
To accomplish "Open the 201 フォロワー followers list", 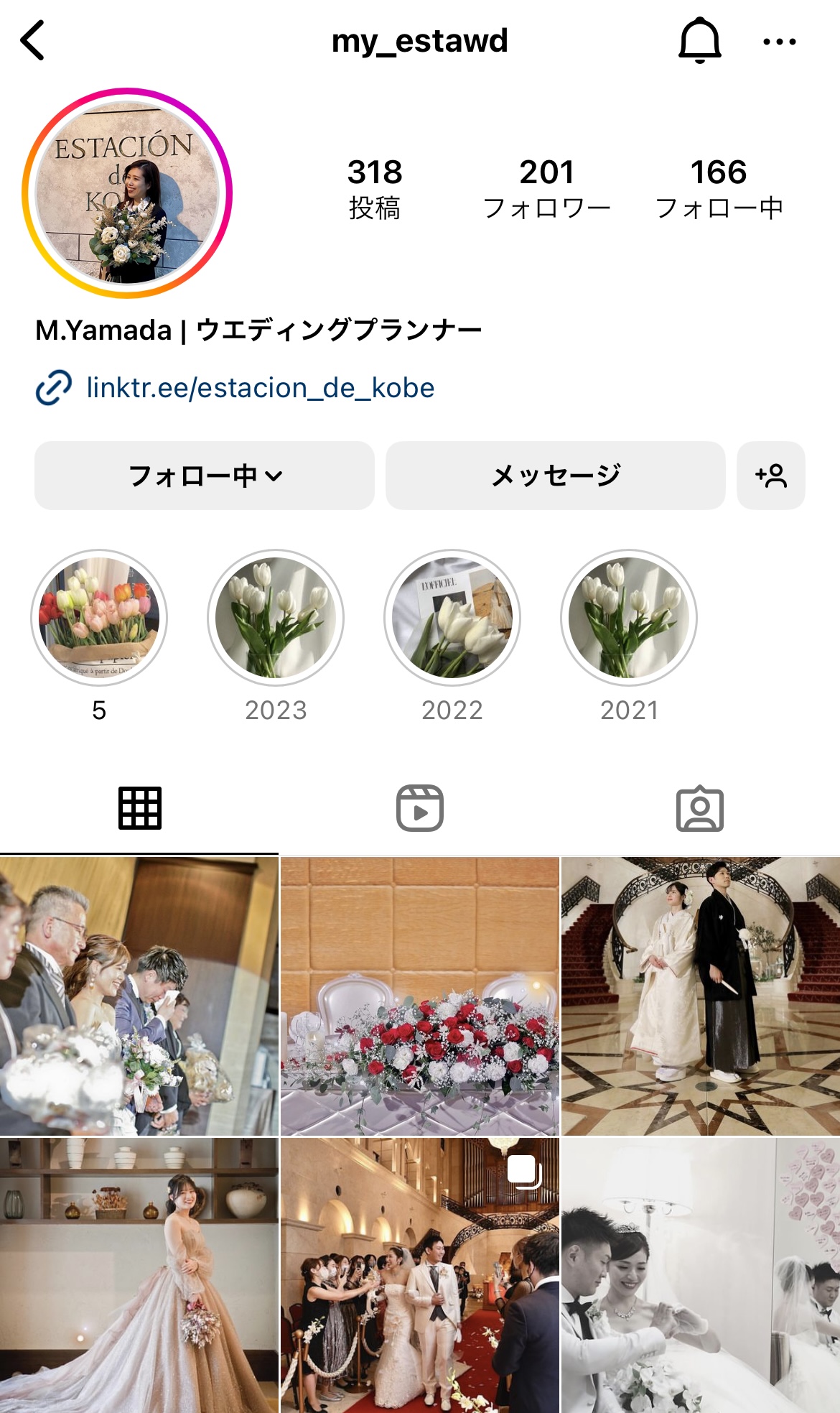I will click(546, 189).
